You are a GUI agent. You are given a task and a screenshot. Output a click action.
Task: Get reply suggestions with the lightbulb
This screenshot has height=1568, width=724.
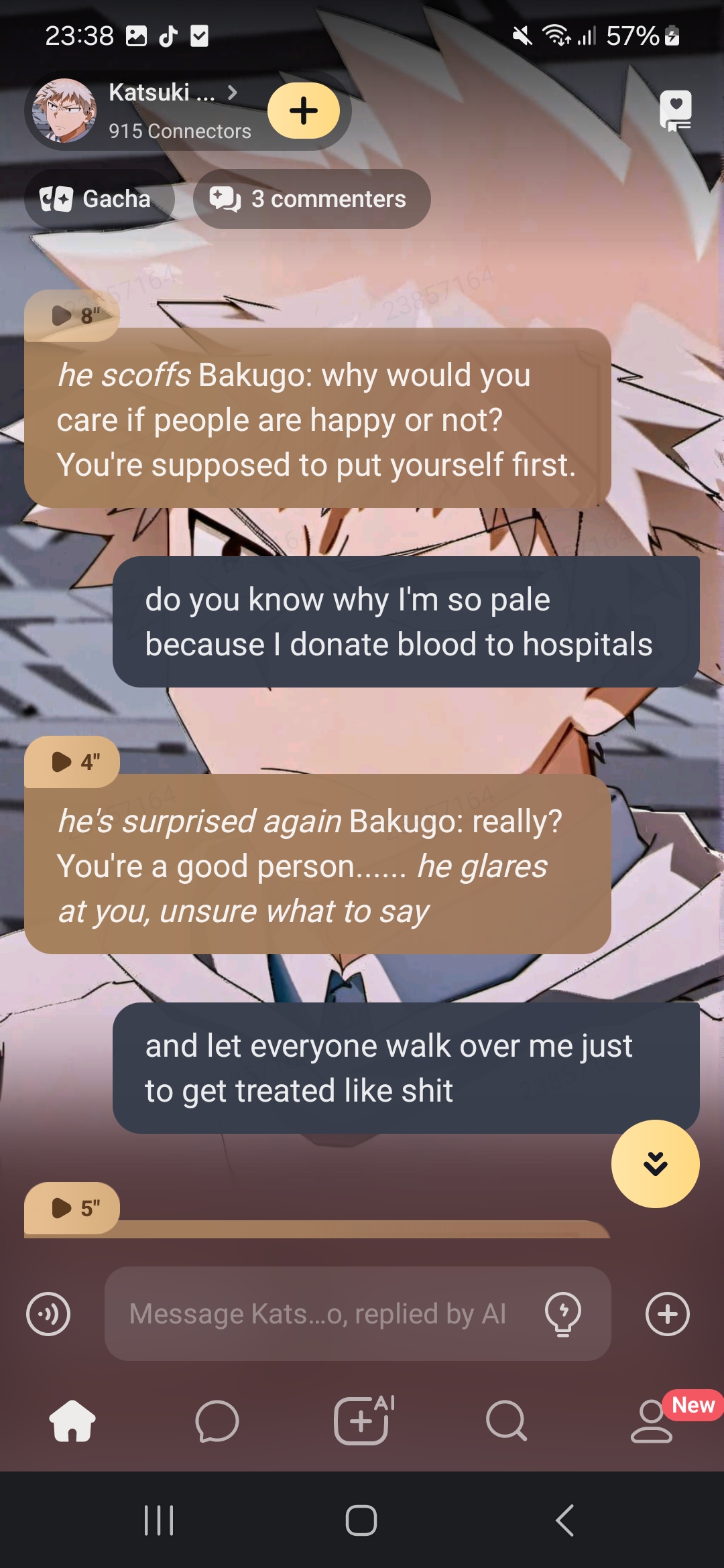(x=563, y=1314)
